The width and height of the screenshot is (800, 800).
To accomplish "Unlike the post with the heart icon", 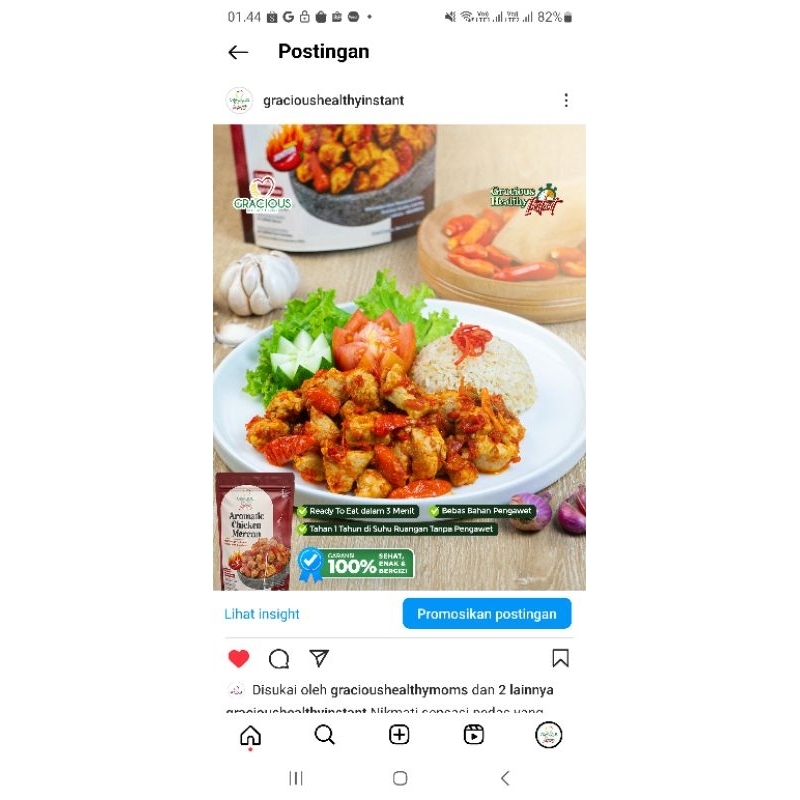I will tap(239, 658).
